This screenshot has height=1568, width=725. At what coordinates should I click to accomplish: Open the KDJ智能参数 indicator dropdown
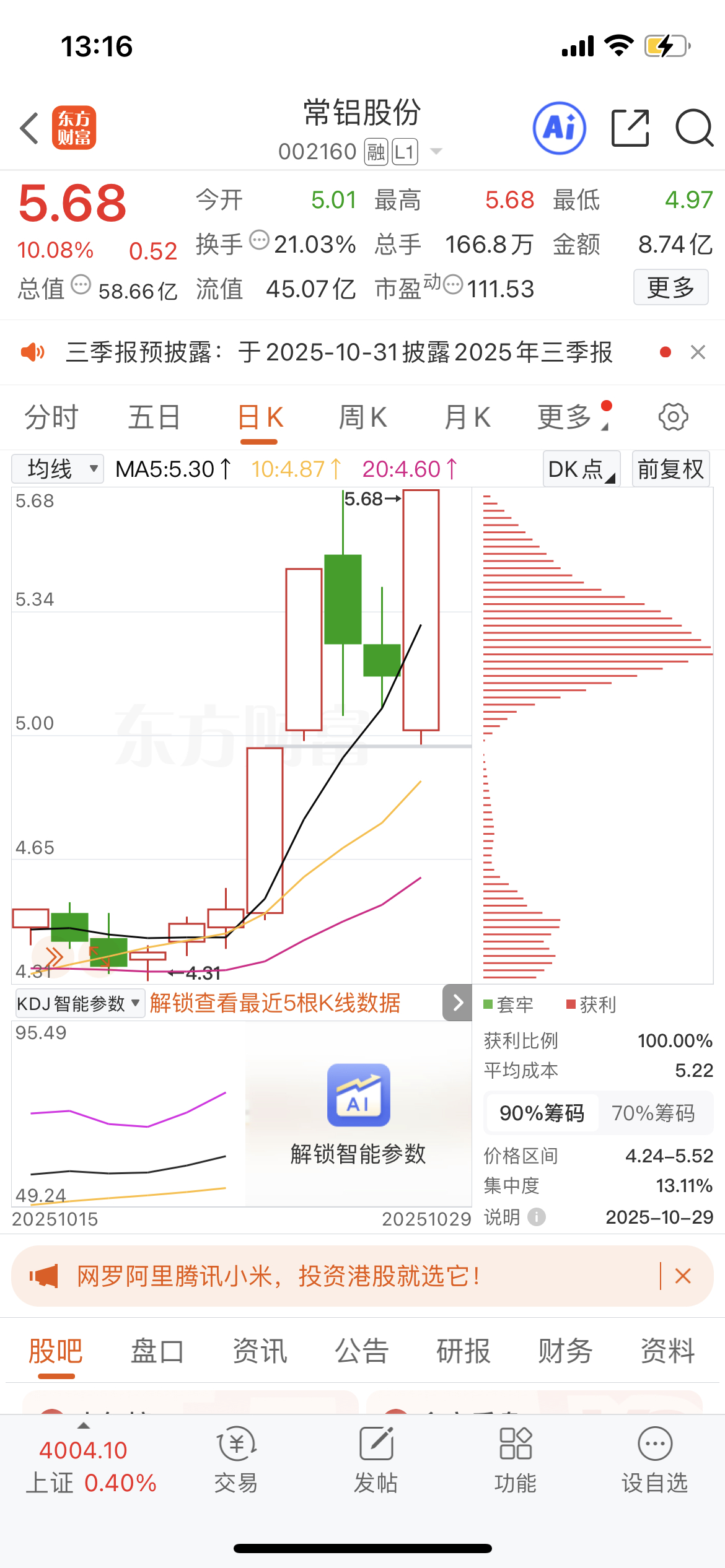coord(77,1002)
